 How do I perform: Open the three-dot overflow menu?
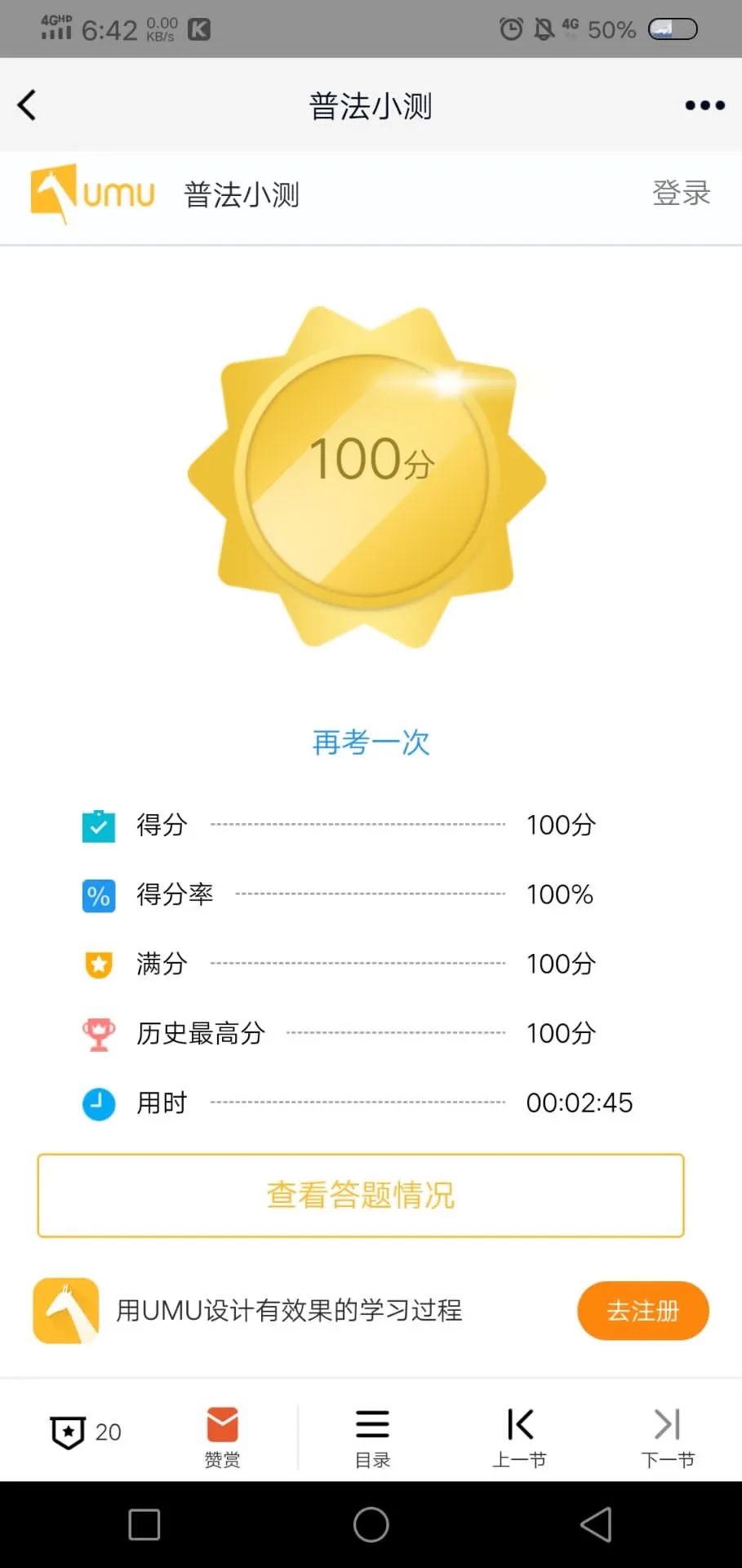[x=704, y=105]
